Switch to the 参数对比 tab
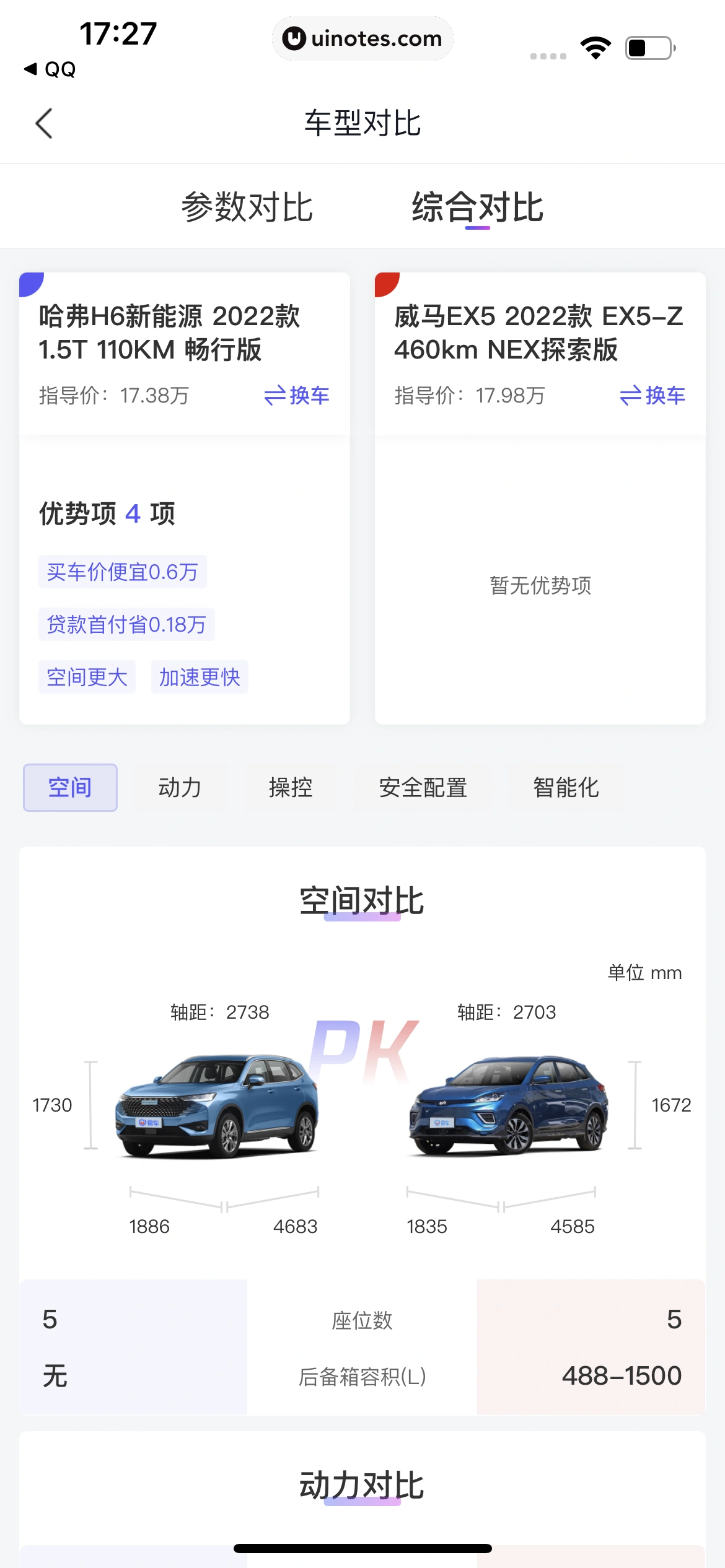This screenshot has height=1568, width=725. [x=247, y=207]
